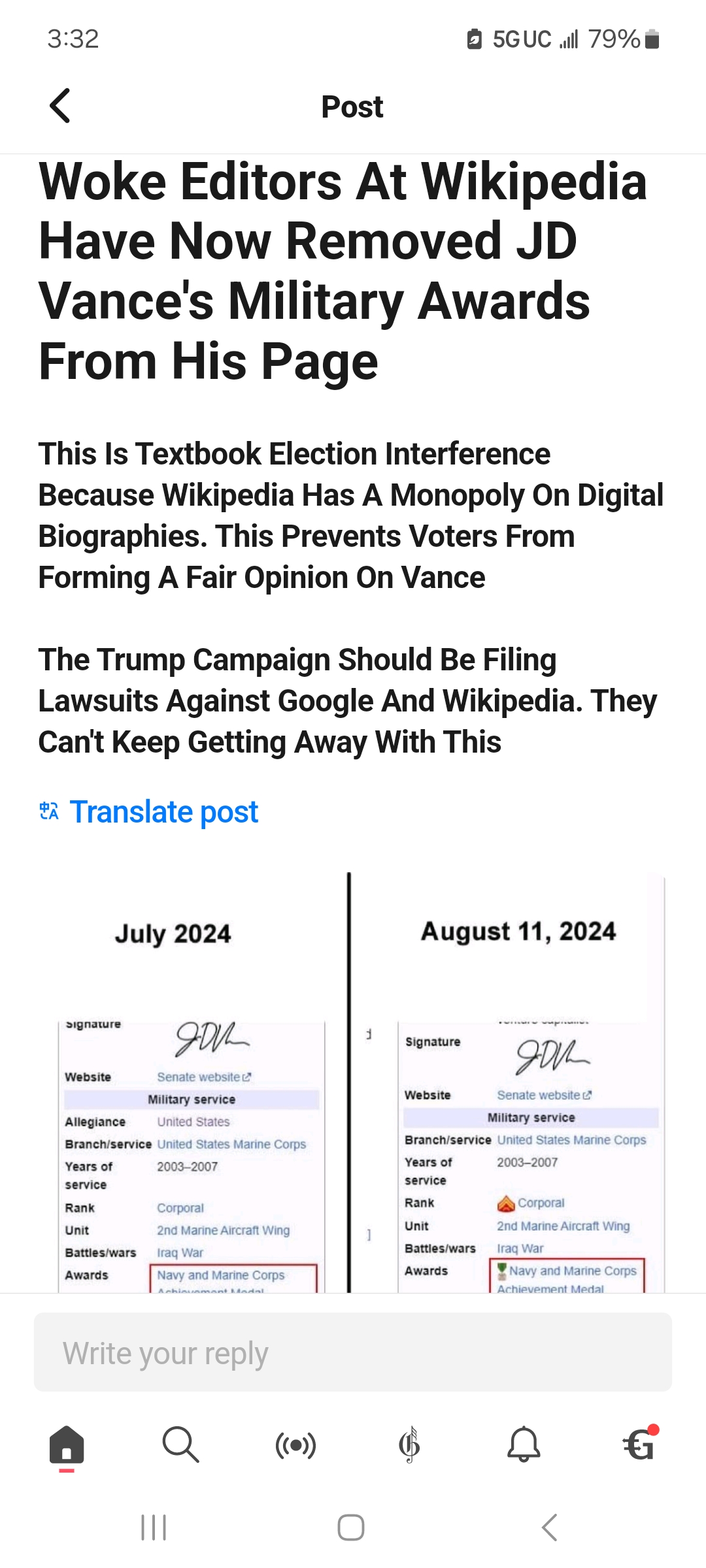706x1568 pixels.
Task: Open the live broadcast tab
Action: pyautogui.click(x=295, y=1445)
